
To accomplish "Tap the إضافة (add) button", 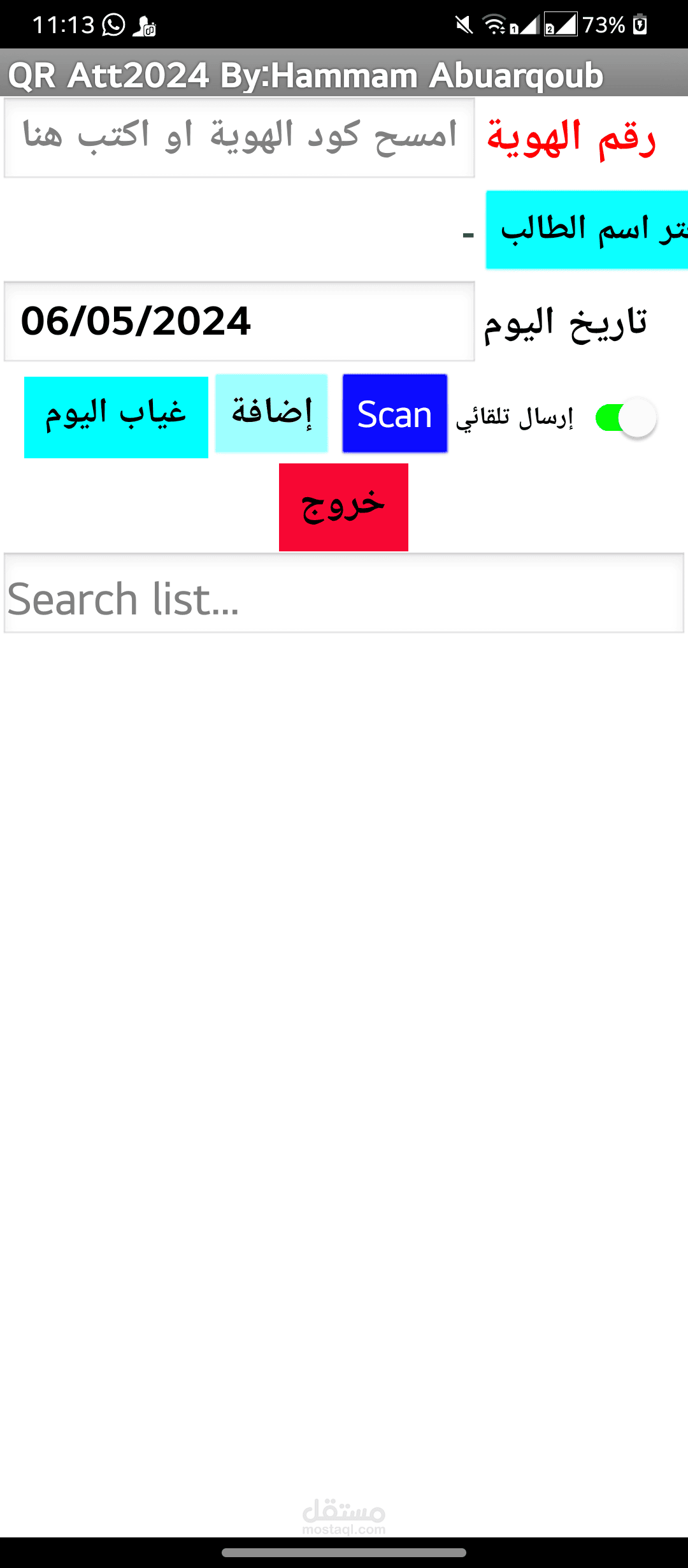I will pyautogui.click(x=271, y=414).
